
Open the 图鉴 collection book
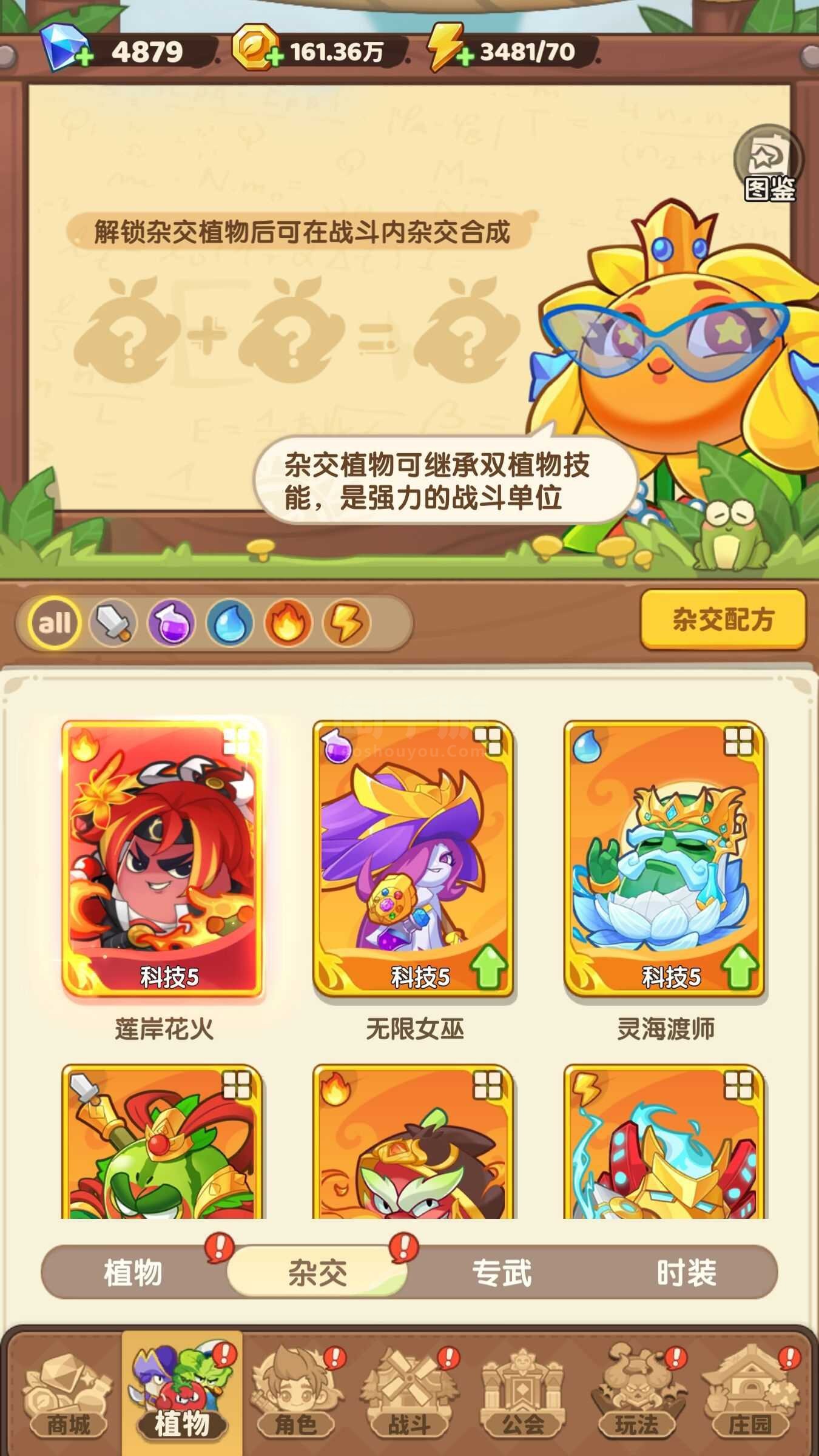[769, 164]
